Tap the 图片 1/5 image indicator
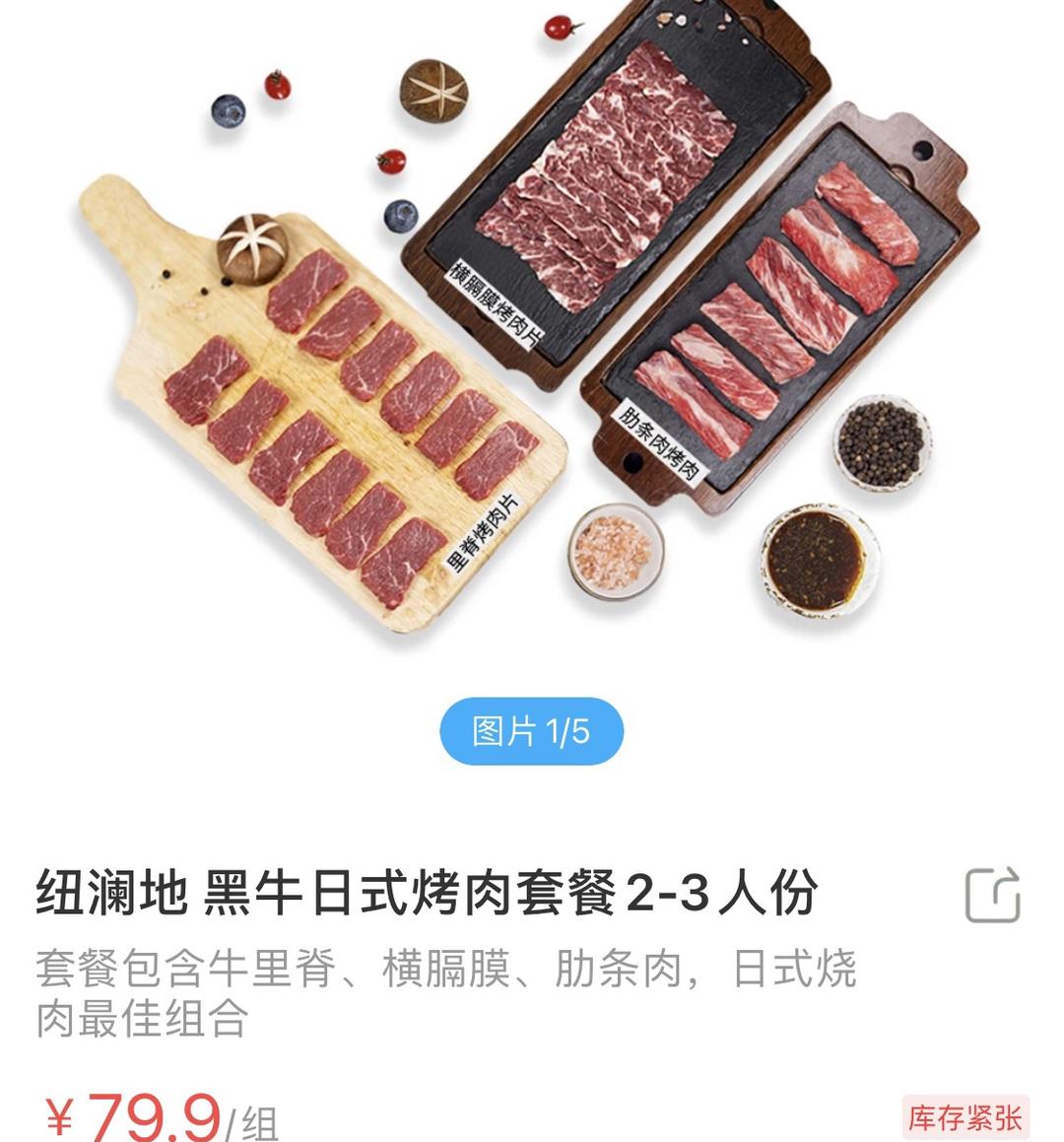 click(531, 731)
